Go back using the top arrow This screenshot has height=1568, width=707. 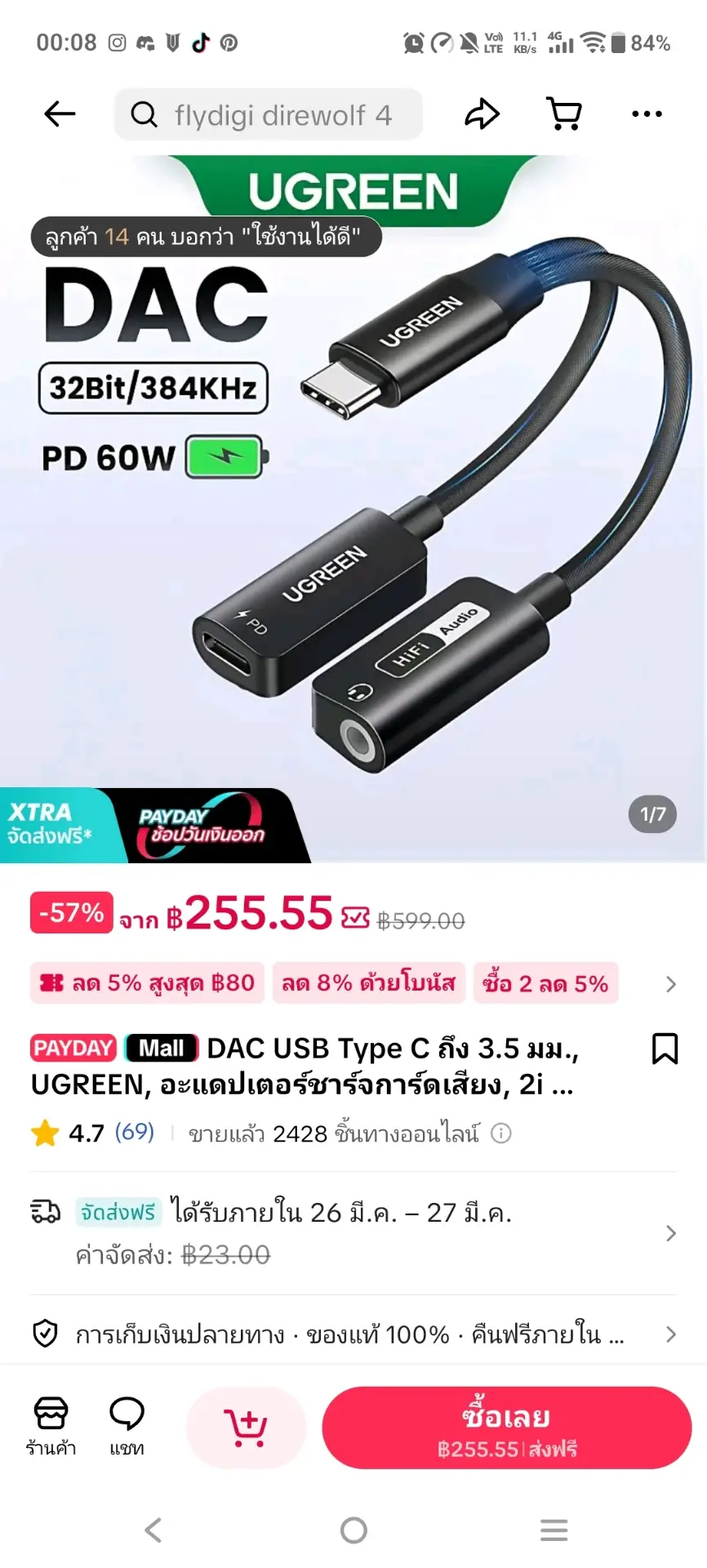click(x=60, y=114)
